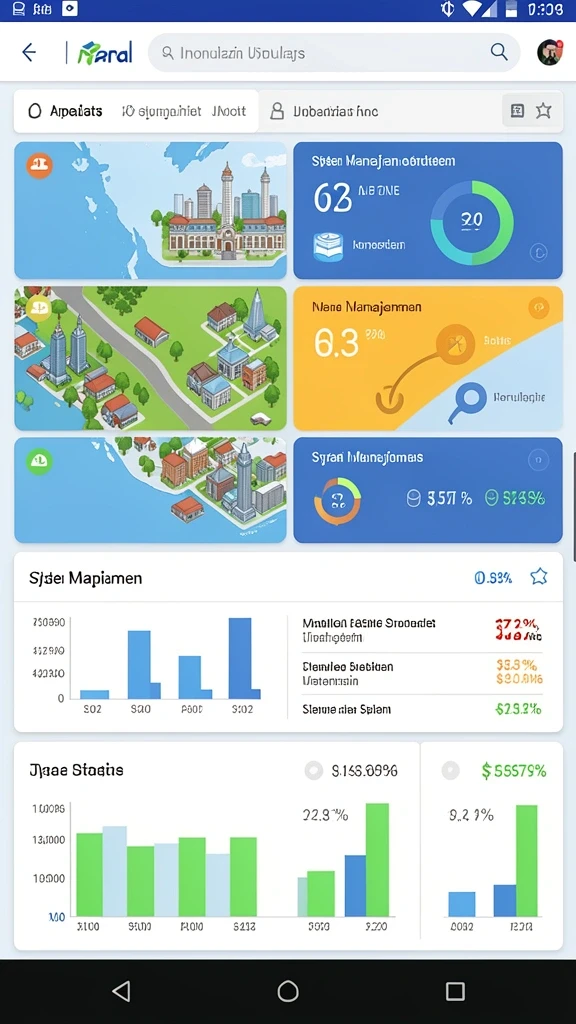Tap the square icon beside the tab-row star
The width and height of the screenshot is (576, 1024).
[517, 111]
